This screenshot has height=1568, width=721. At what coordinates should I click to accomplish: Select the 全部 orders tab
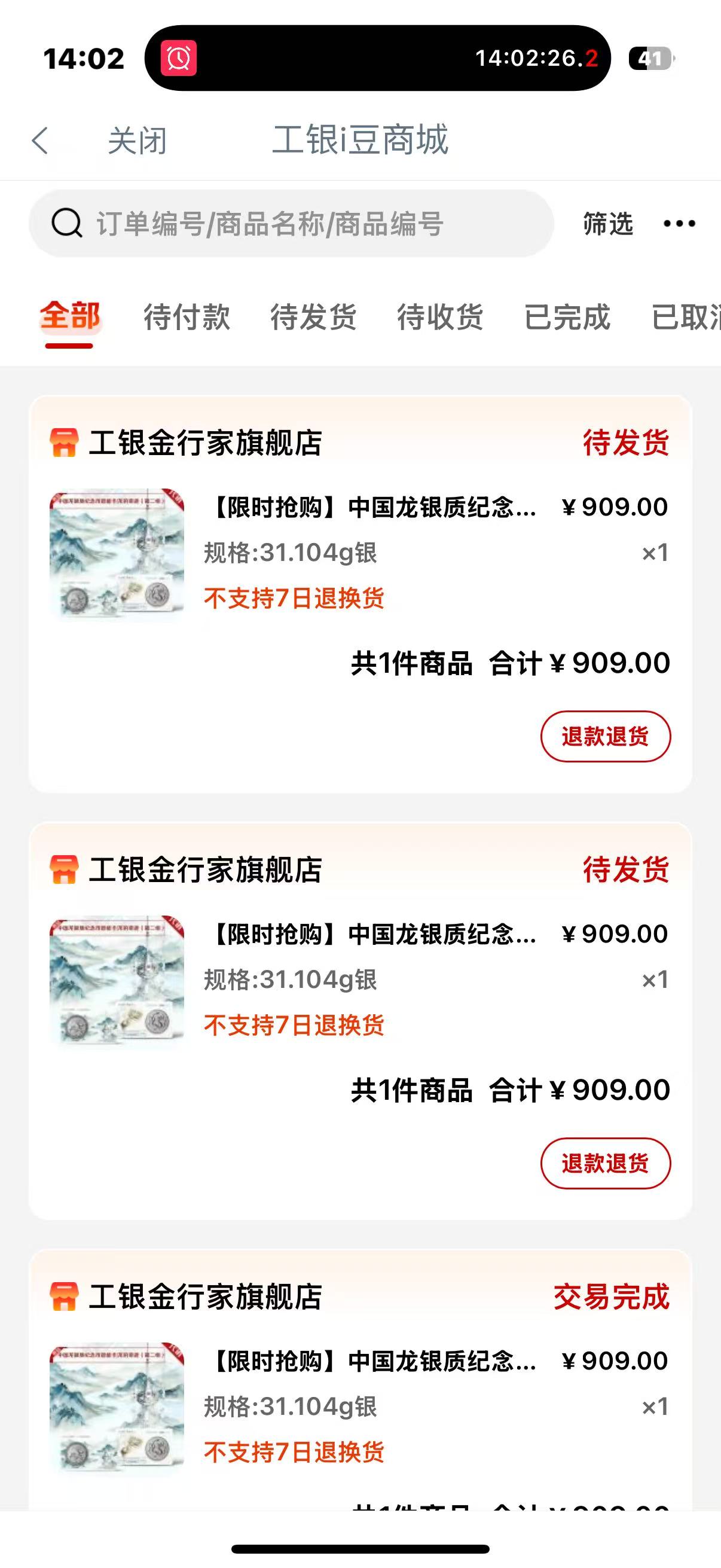click(x=69, y=316)
